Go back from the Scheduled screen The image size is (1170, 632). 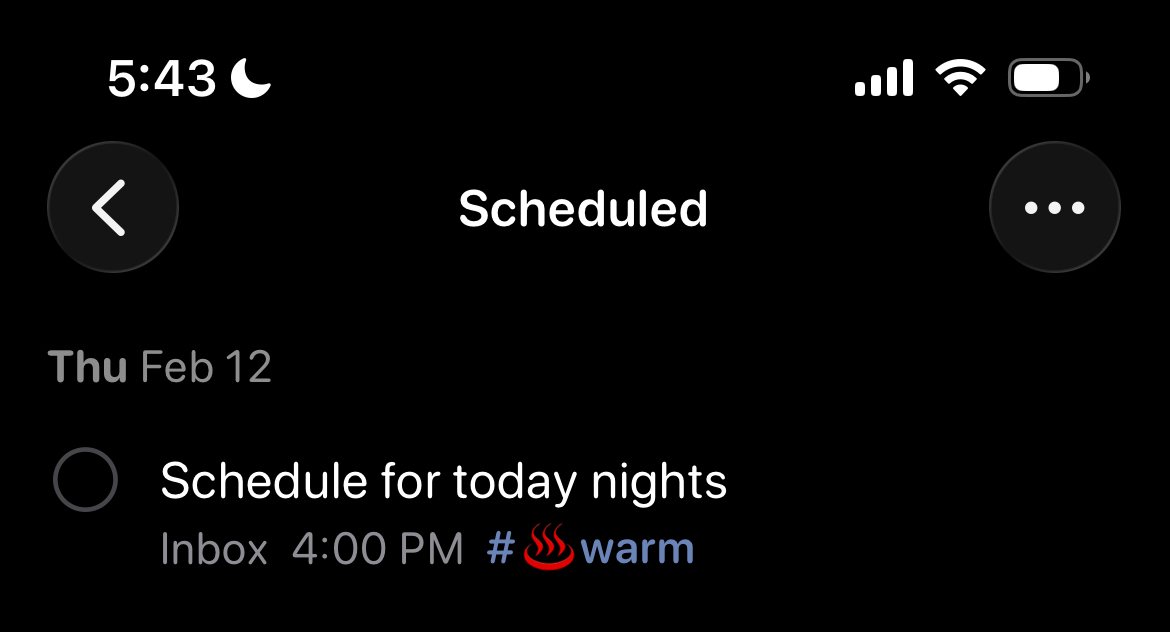pos(112,208)
